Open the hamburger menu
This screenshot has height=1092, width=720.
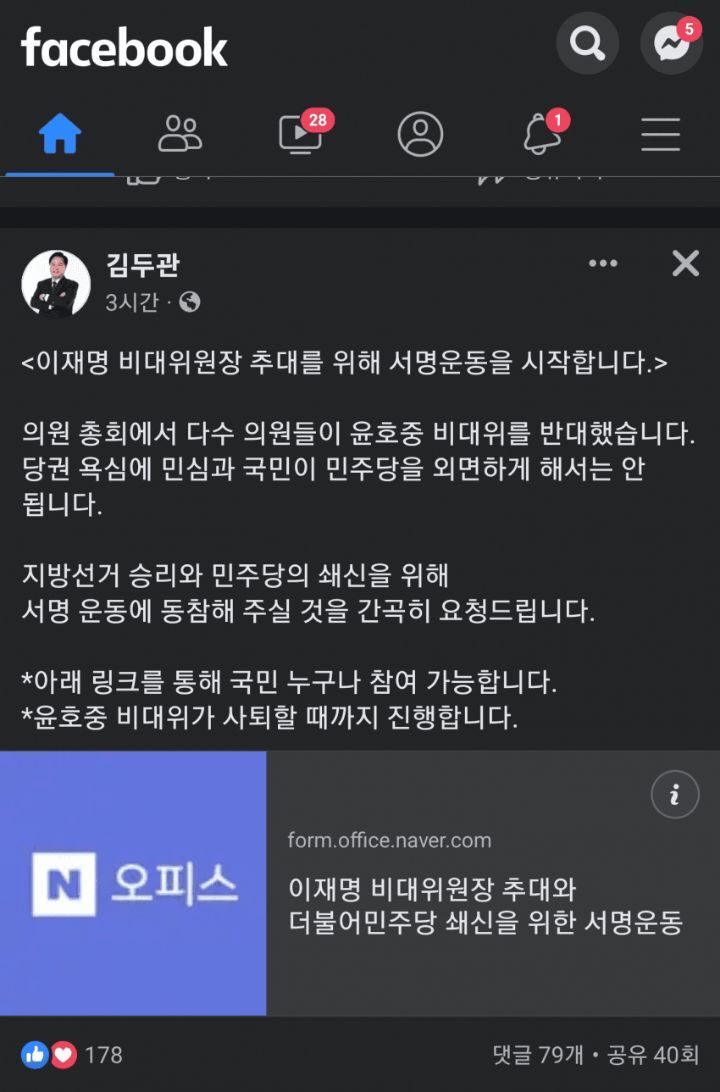659,133
